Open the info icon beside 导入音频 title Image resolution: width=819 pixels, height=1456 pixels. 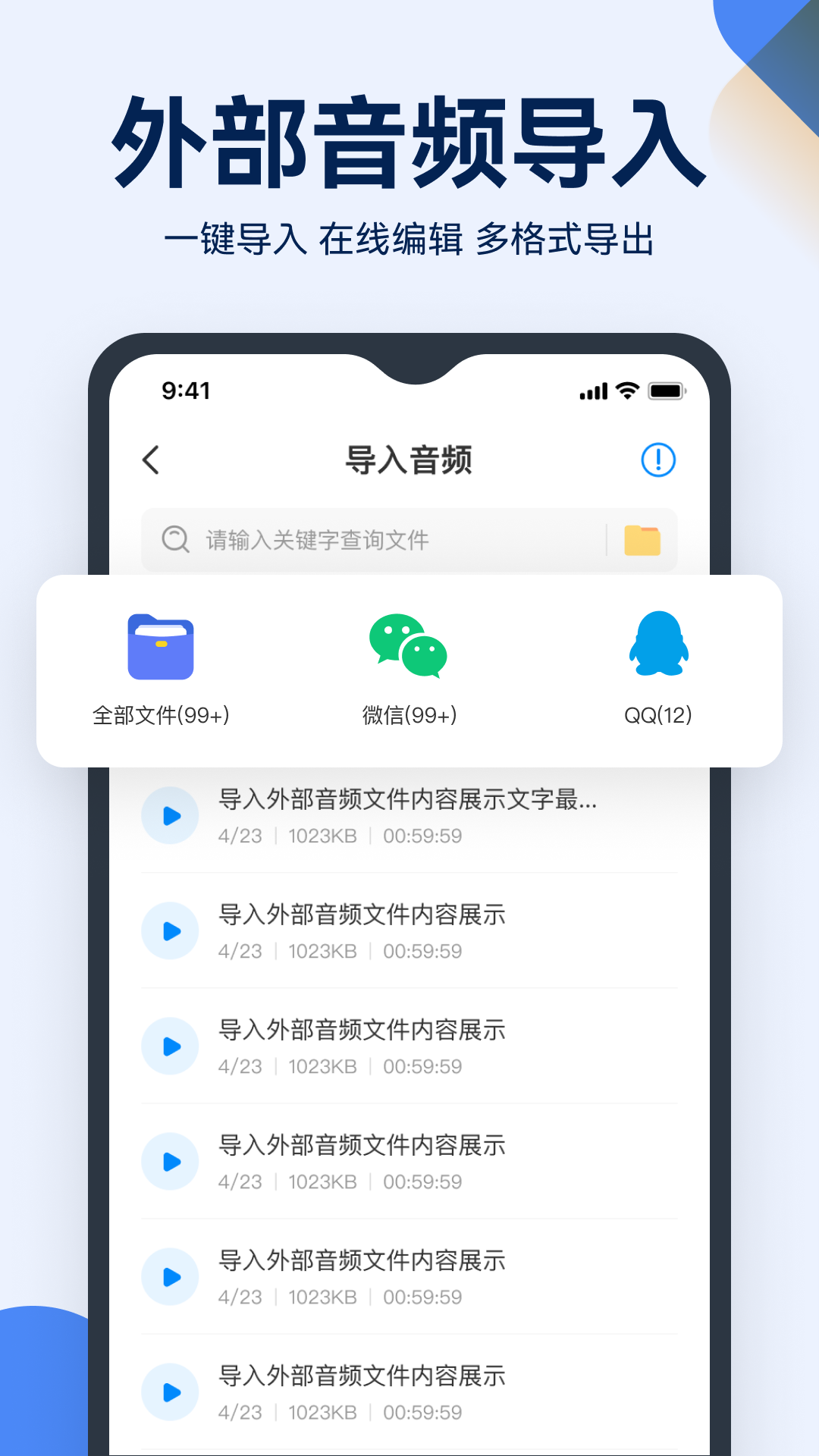[658, 460]
